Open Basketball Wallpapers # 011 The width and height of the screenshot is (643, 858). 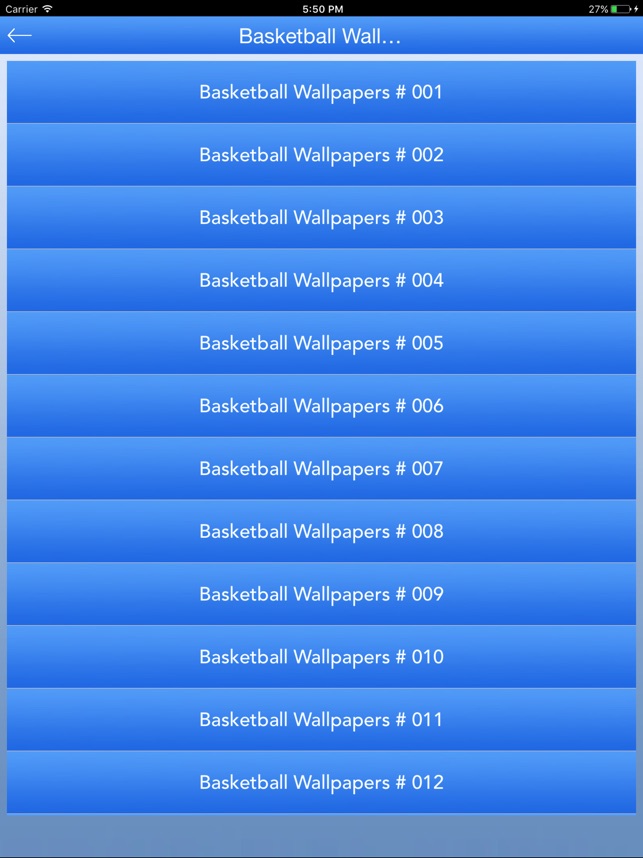321,720
